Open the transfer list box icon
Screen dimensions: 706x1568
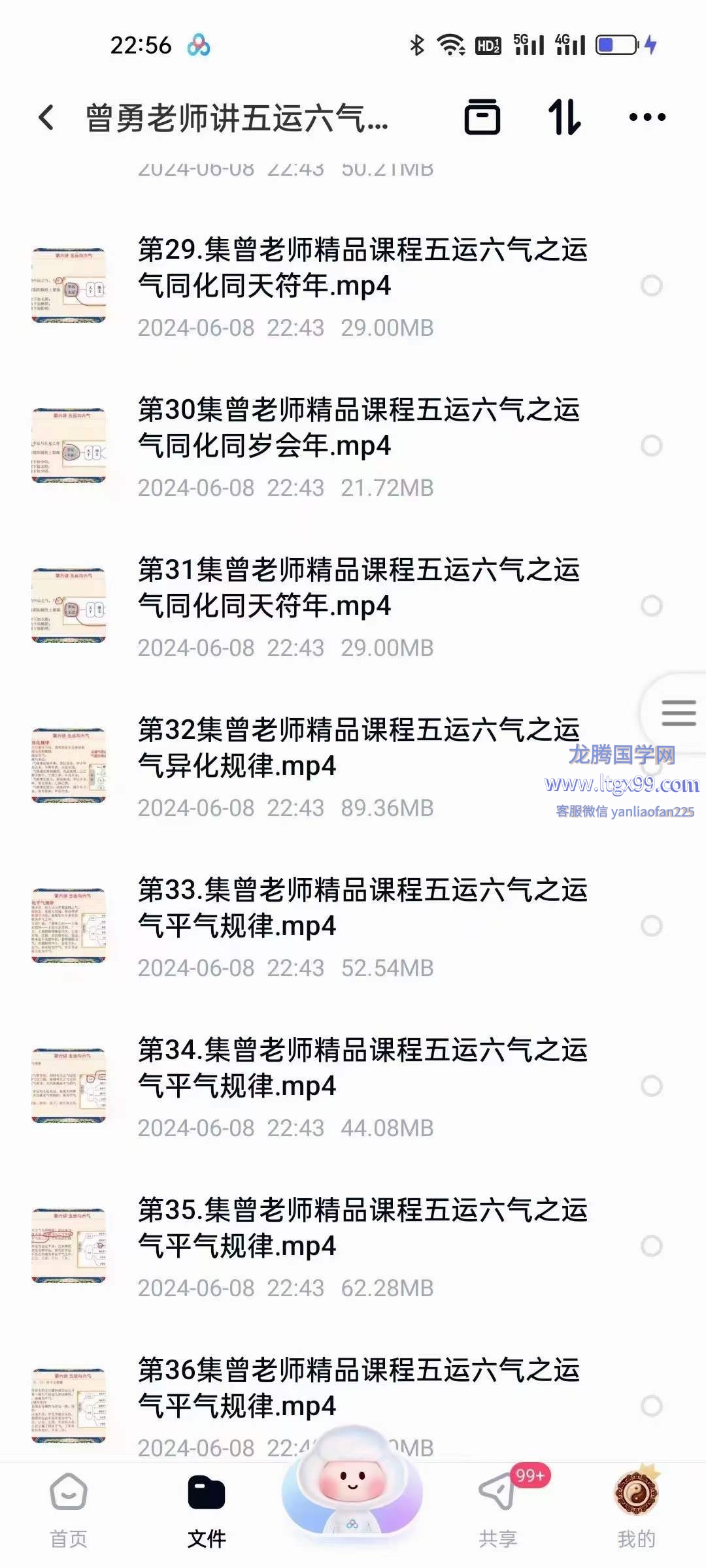[482, 118]
